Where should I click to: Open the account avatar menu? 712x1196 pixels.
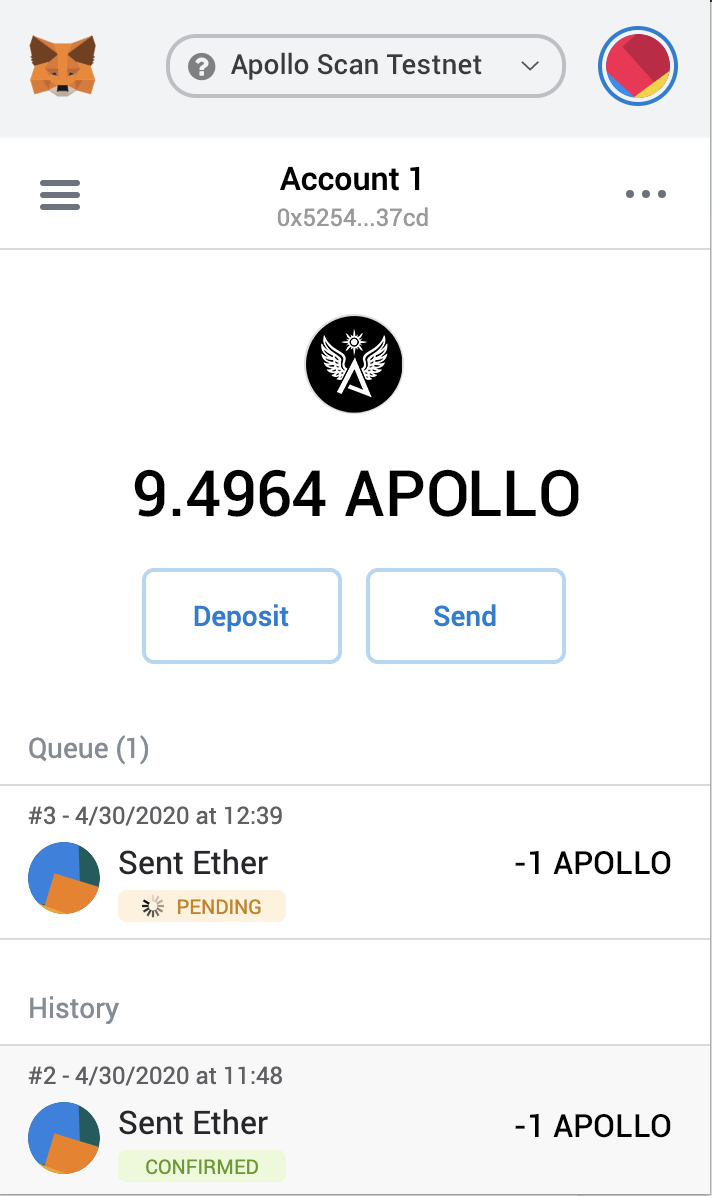[x=638, y=66]
